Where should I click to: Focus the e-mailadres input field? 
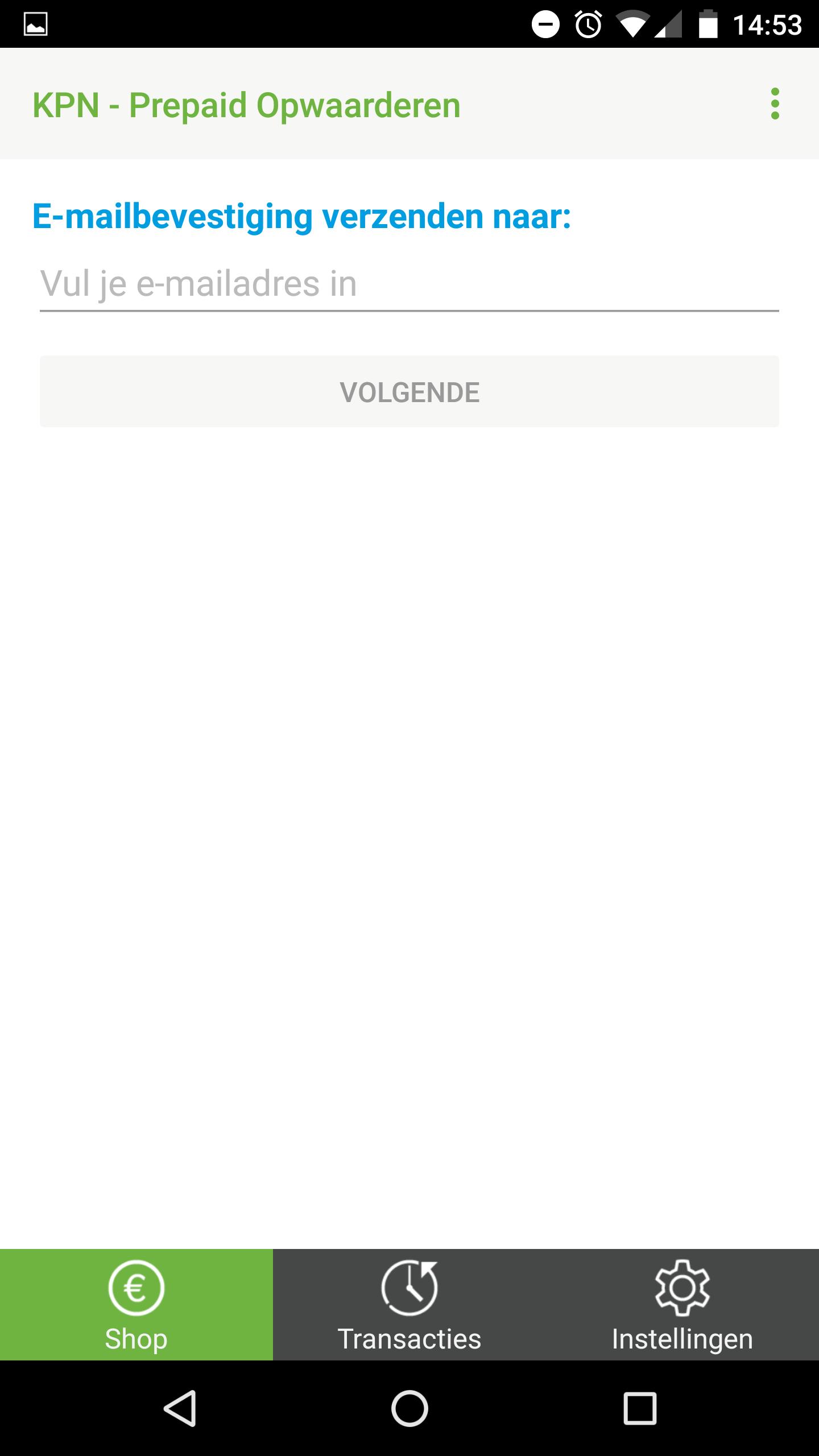click(x=408, y=284)
